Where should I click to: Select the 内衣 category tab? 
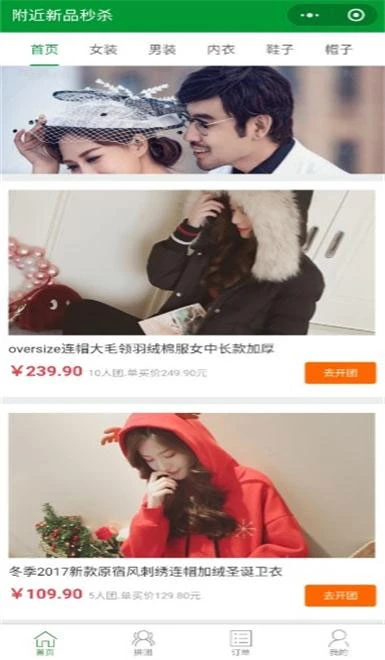pos(221,50)
